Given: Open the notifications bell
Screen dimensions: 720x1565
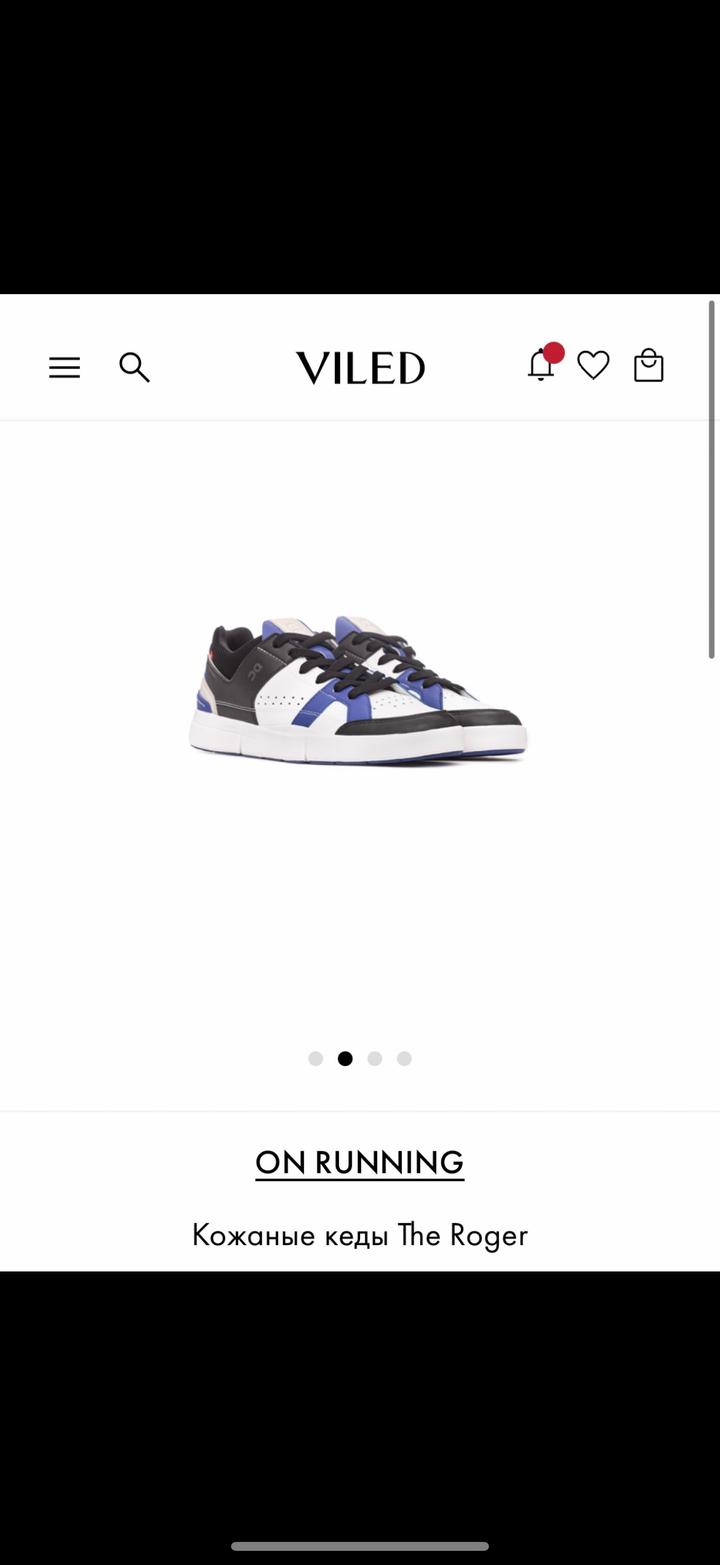Looking at the screenshot, I should pyautogui.click(x=541, y=365).
